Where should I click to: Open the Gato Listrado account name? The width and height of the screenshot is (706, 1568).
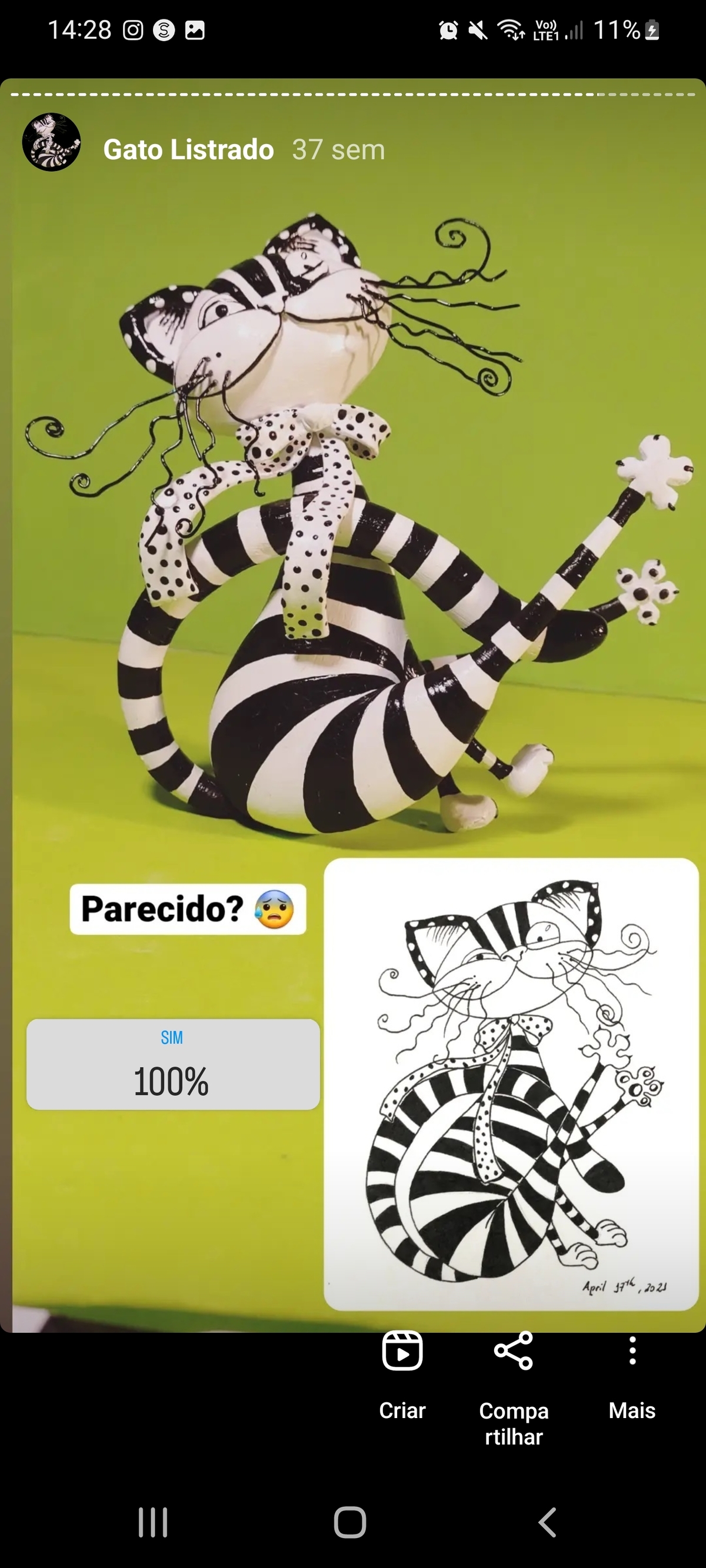click(188, 150)
